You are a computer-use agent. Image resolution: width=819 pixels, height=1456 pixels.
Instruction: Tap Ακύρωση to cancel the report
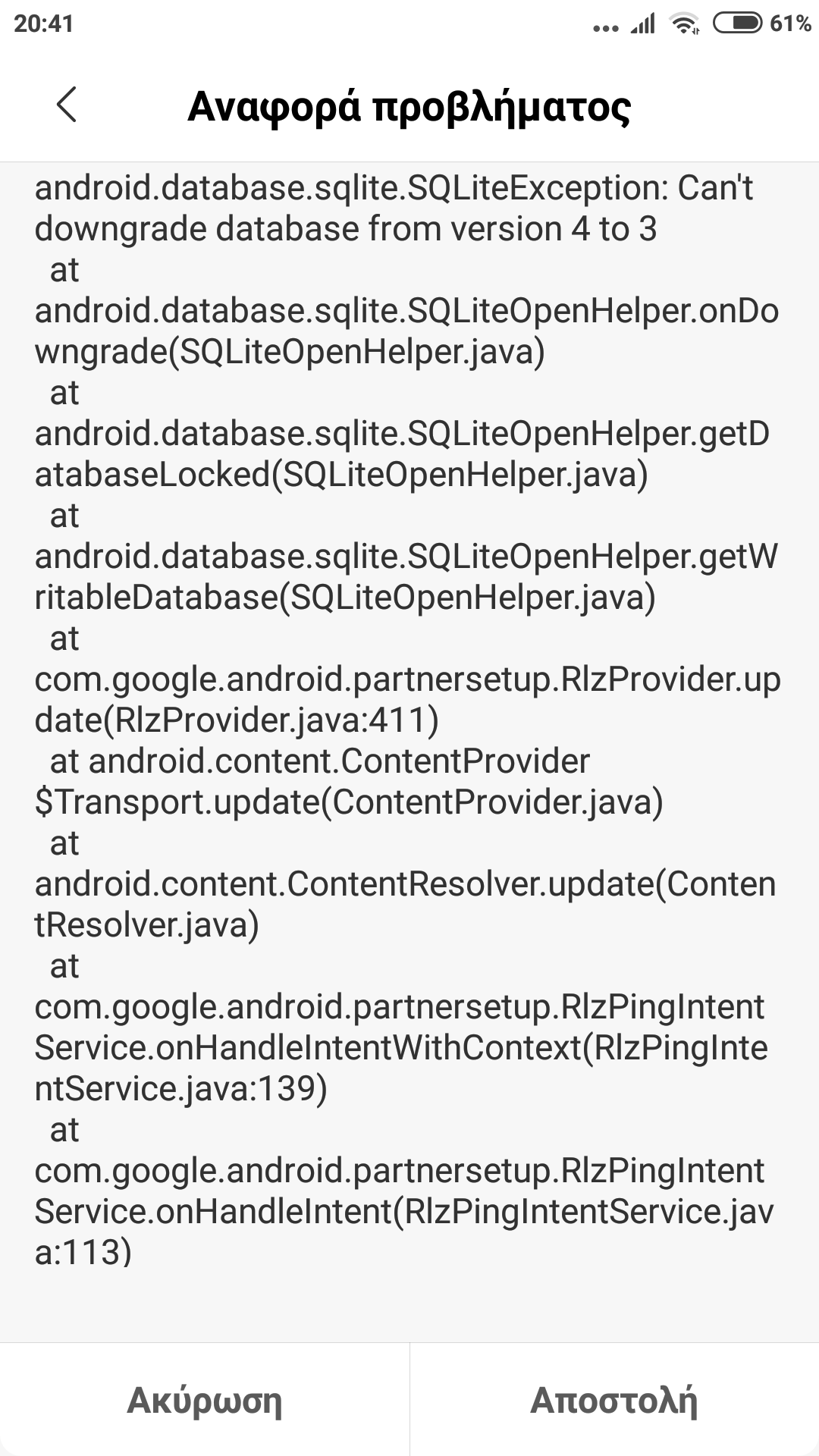(205, 1400)
